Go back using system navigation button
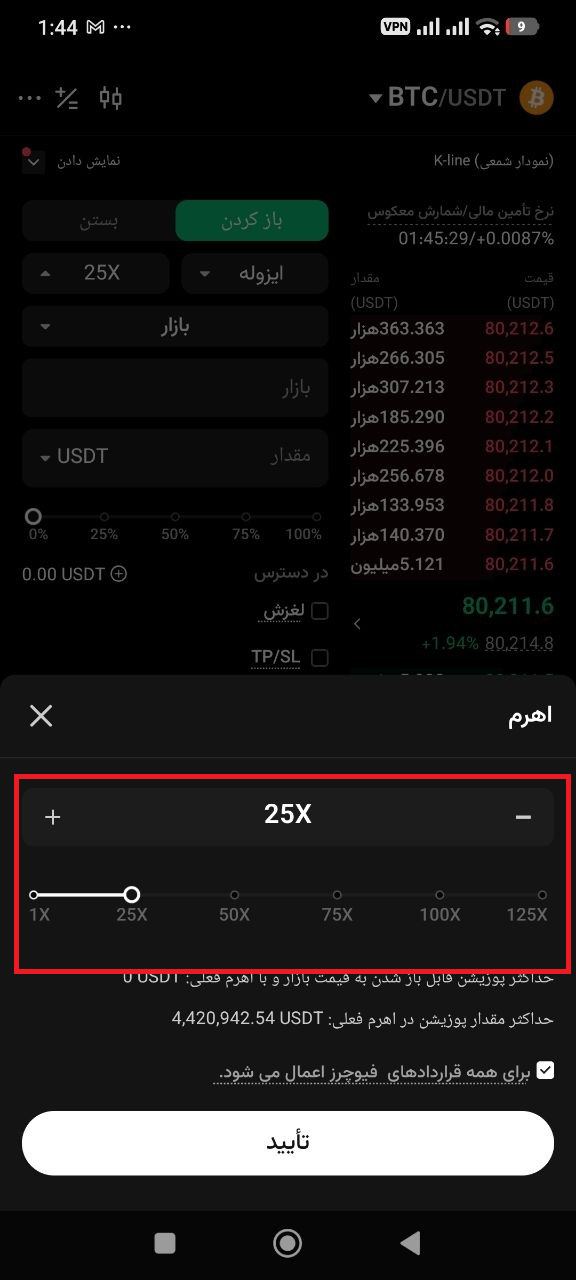The image size is (576, 1280). pyautogui.click(x=410, y=1243)
